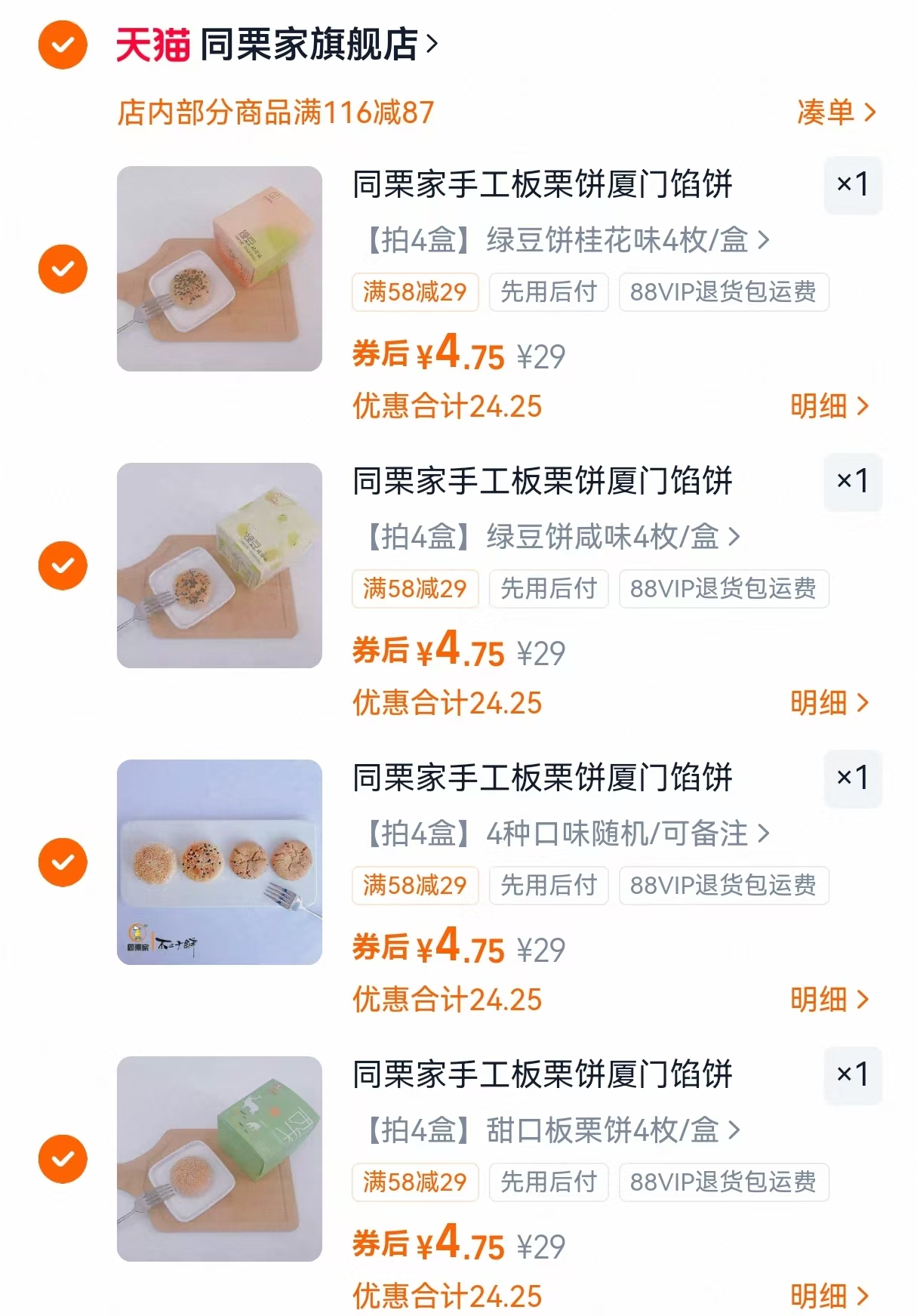Tap the 满58减29 coupon tag
The width and height of the screenshot is (917, 1316).
pyautogui.click(x=414, y=292)
